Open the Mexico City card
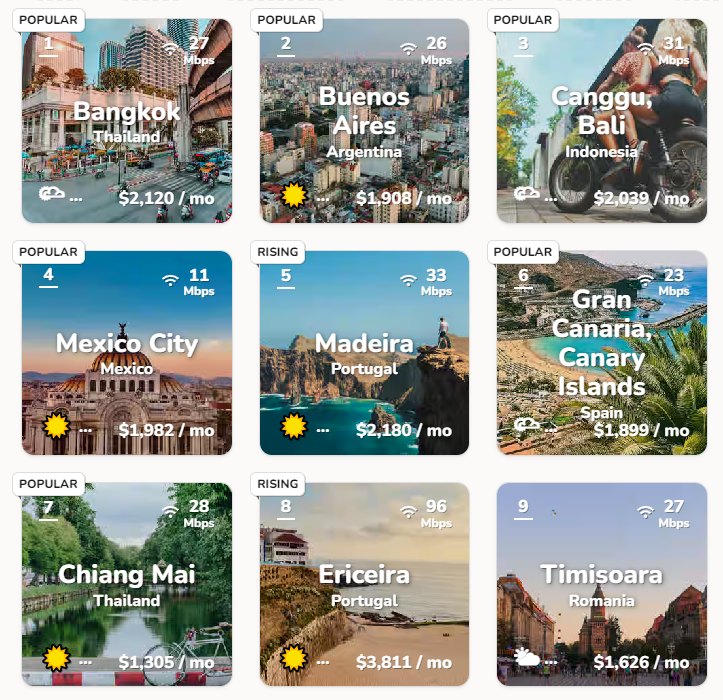The width and height of the screenshot is (723, 700). pos(127,353)
